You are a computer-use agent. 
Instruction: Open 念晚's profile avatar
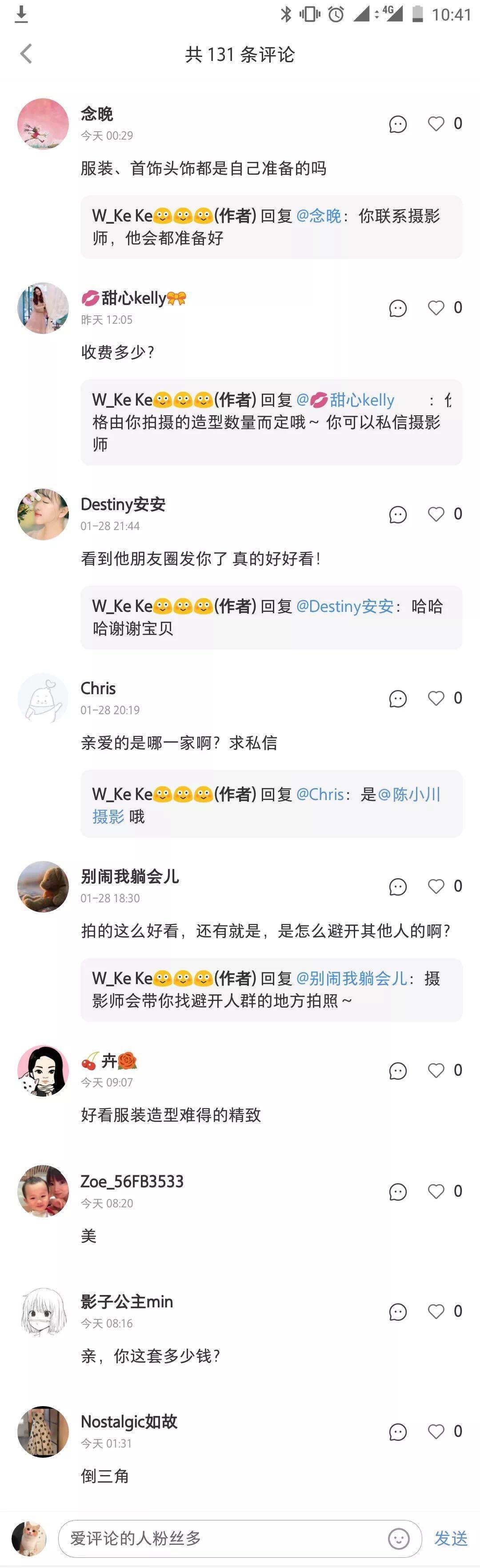point(43,124)
